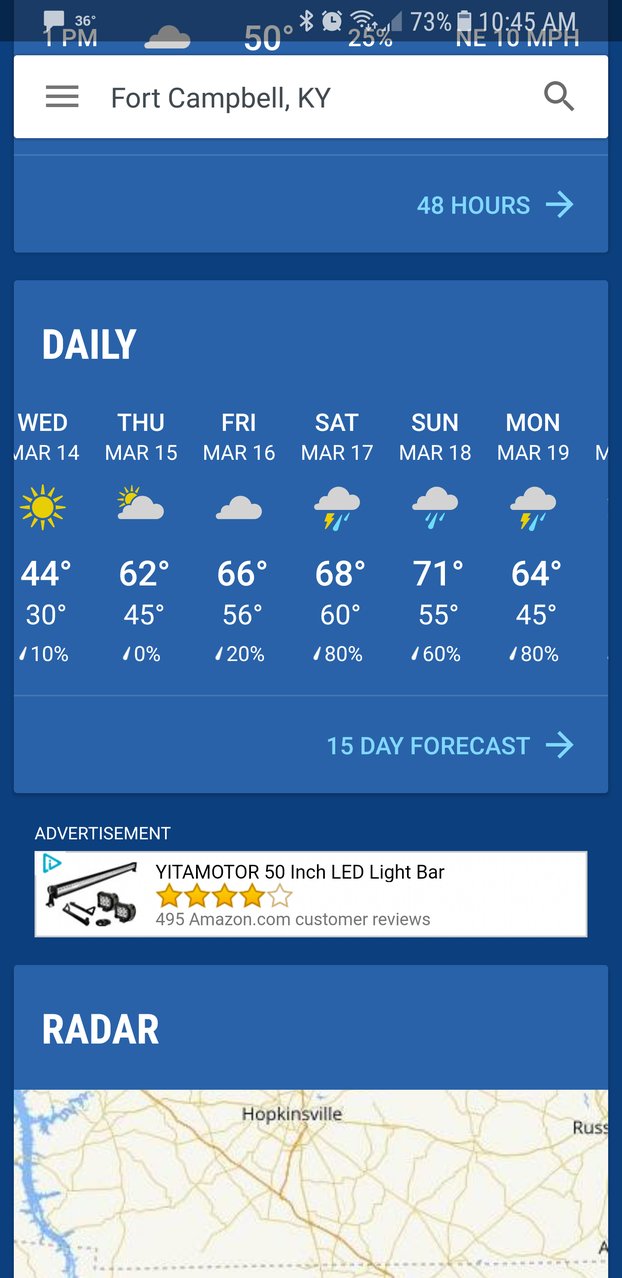Viewport: 622px width, 1278px height.
Task: Tap the search magnifier icon
Action: 558,97
